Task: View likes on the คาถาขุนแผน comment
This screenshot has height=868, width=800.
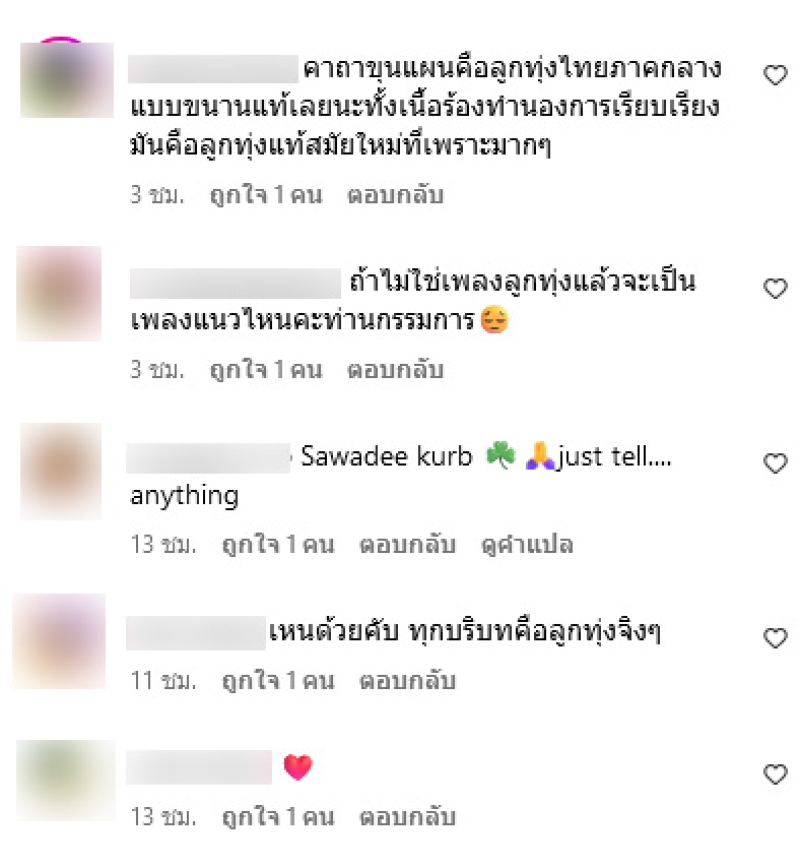Action: click(265, 195)
